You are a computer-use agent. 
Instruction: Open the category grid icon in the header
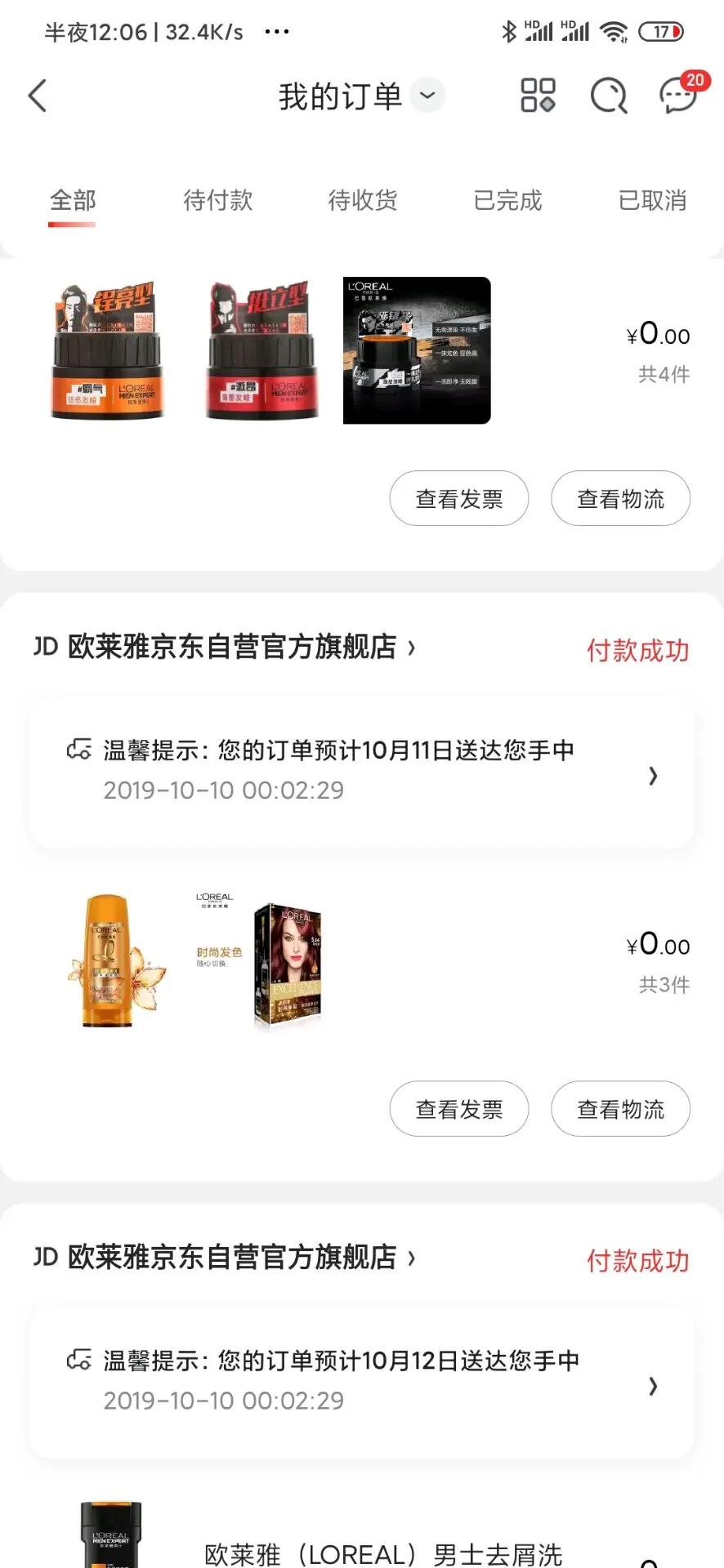(537, 96)
